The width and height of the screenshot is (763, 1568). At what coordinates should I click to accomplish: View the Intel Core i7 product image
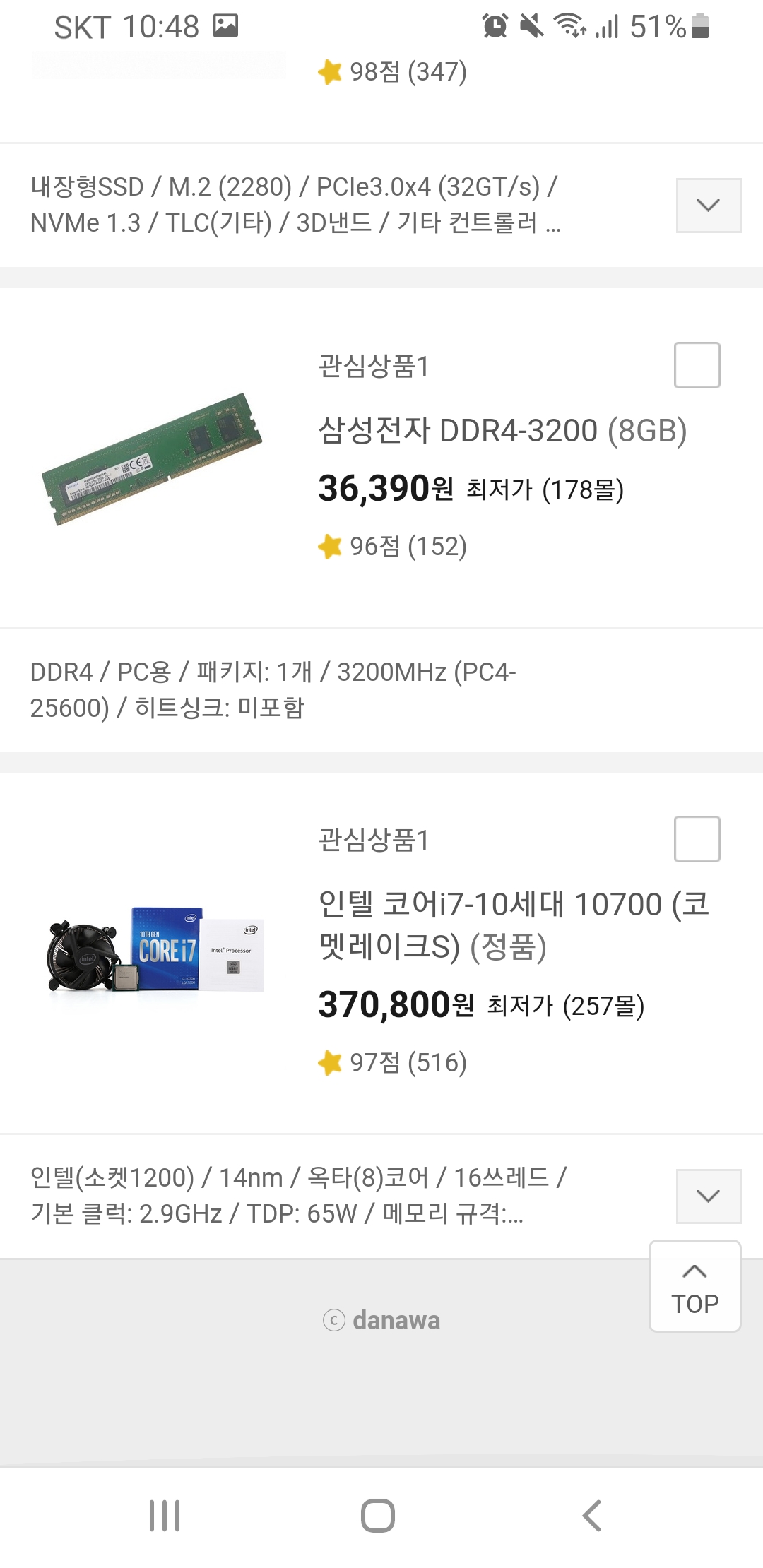(155, 950)
